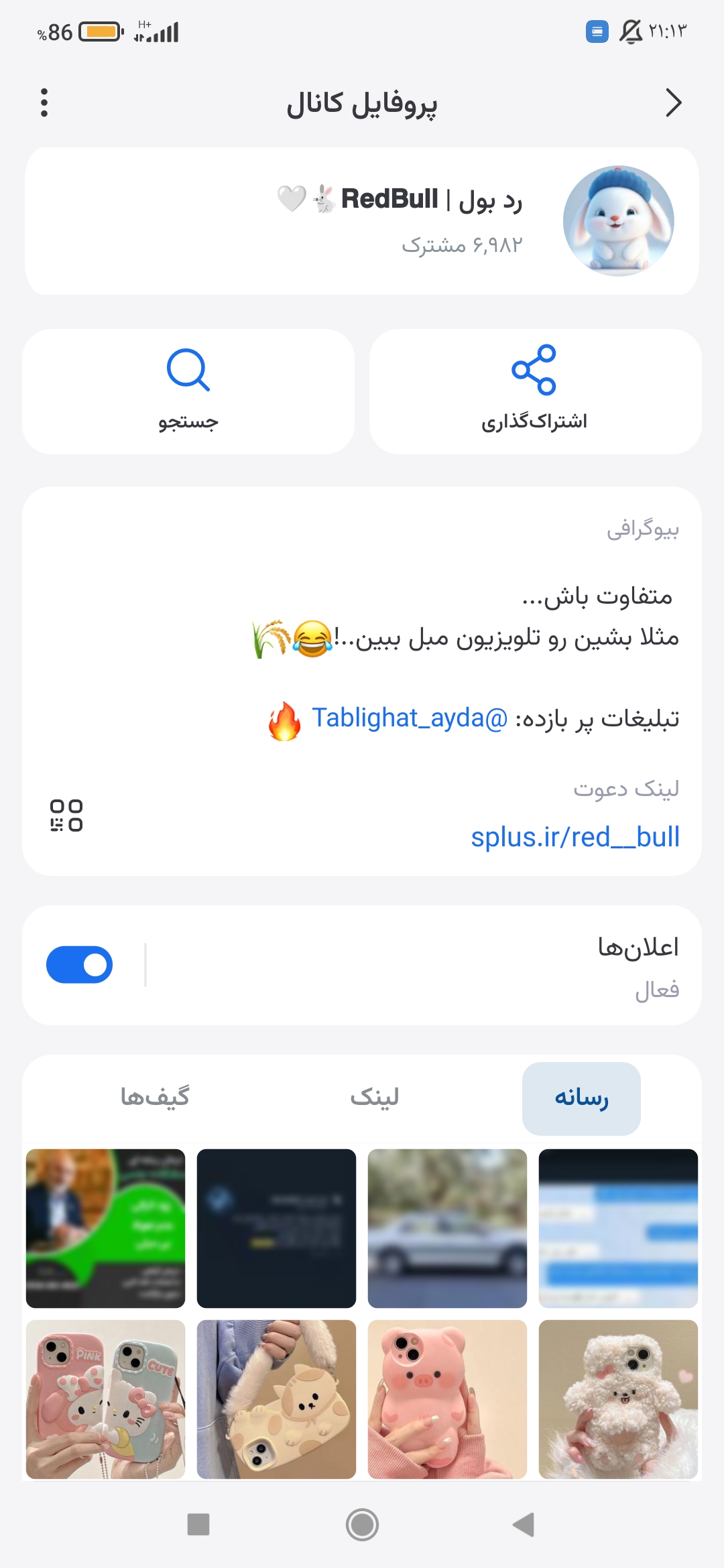724x1568 pixels.
Task: Open the green speech bubble media item
Action: click(x=105, y=1228)
